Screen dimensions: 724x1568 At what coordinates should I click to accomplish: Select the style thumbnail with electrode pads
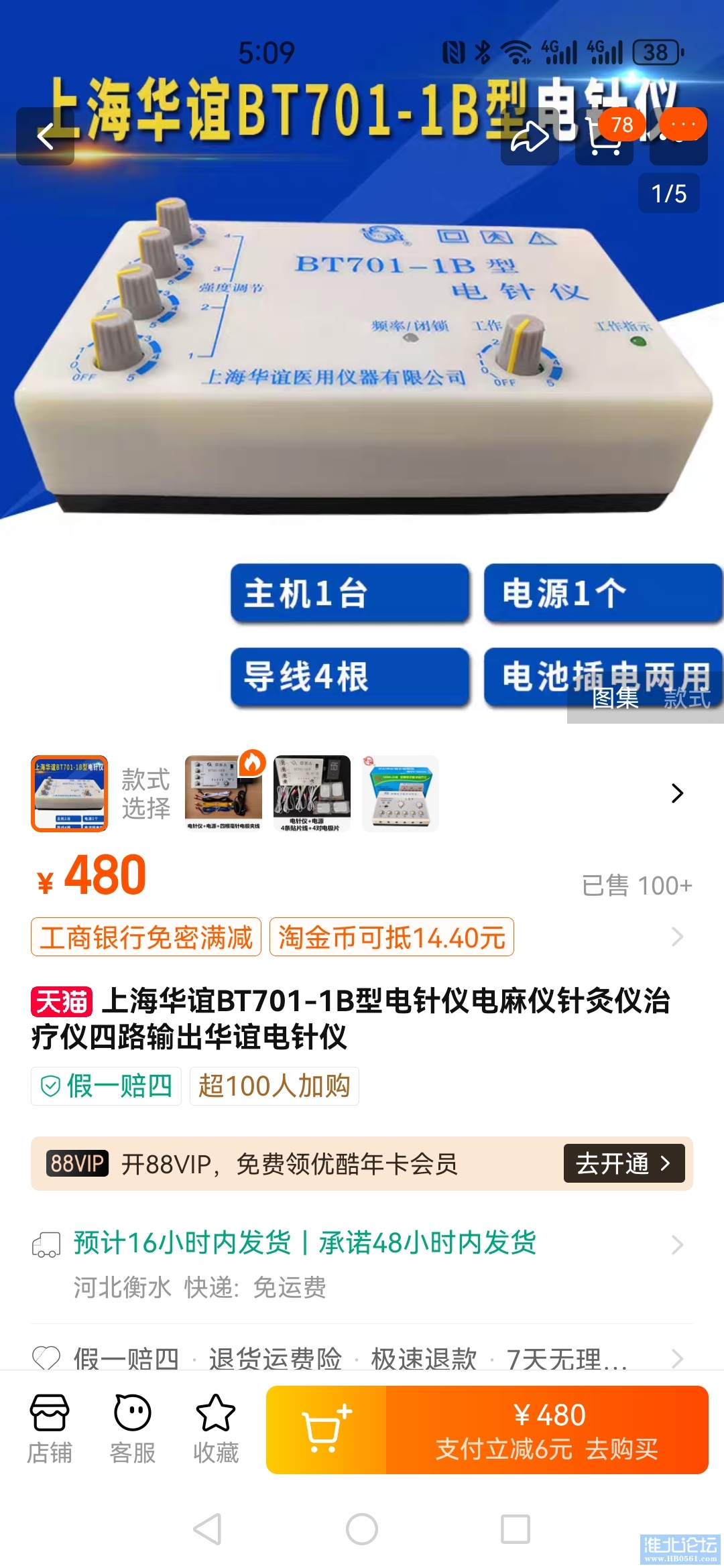click(x=312, y=793)
